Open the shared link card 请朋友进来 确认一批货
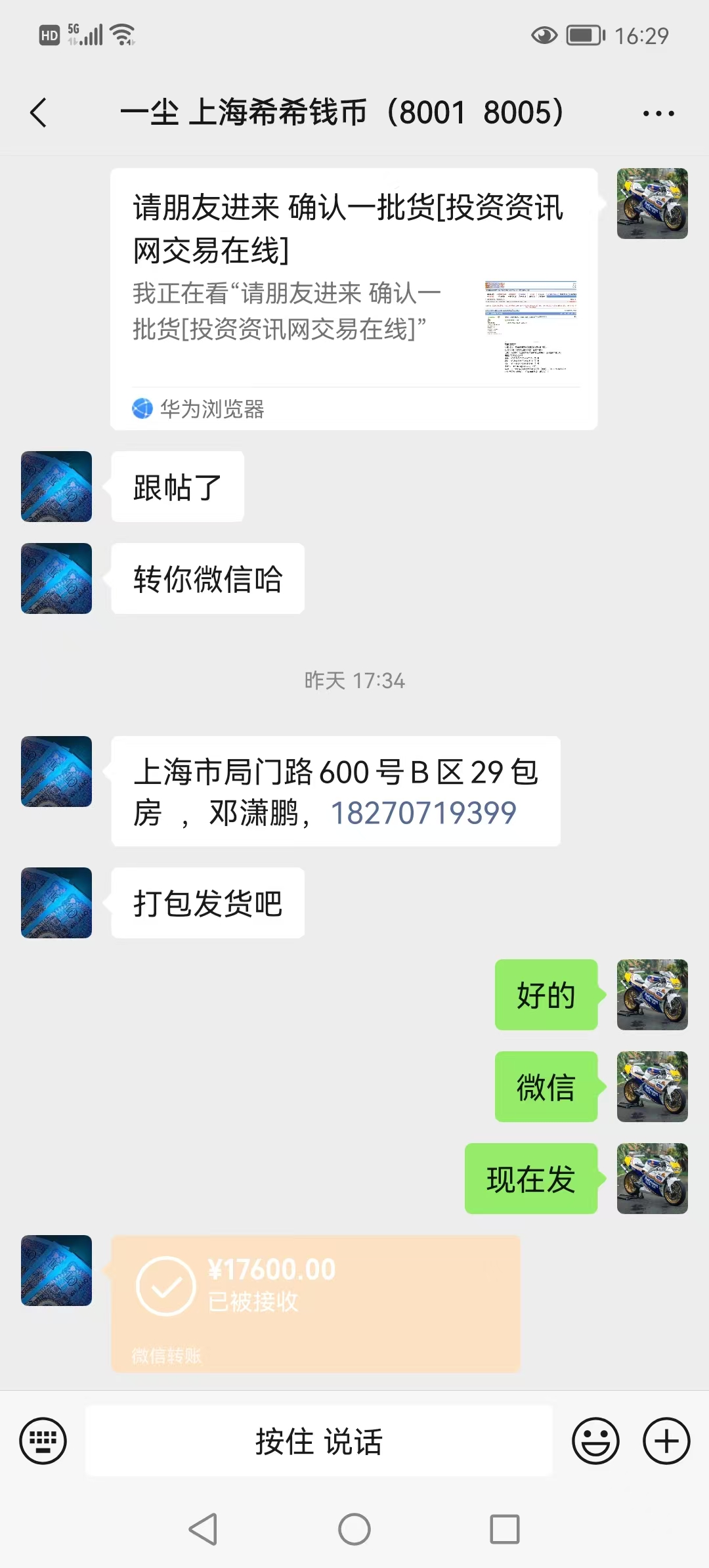Image resolution: width=709 pixels, height=1568 pixels. tap(353, 299)
